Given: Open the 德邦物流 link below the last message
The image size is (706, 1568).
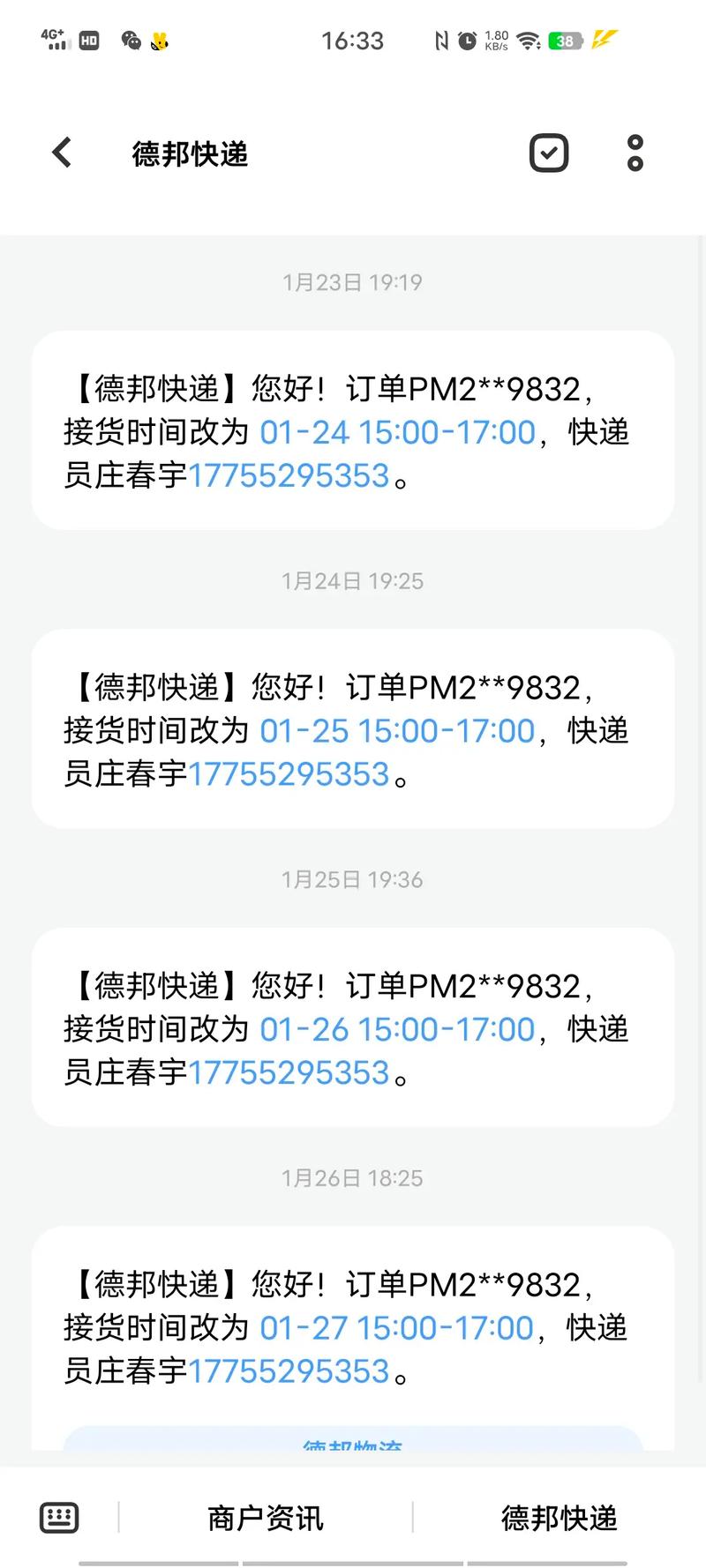Looking at the screenshot, I should pyautogui.click(x=351, y=1446).
